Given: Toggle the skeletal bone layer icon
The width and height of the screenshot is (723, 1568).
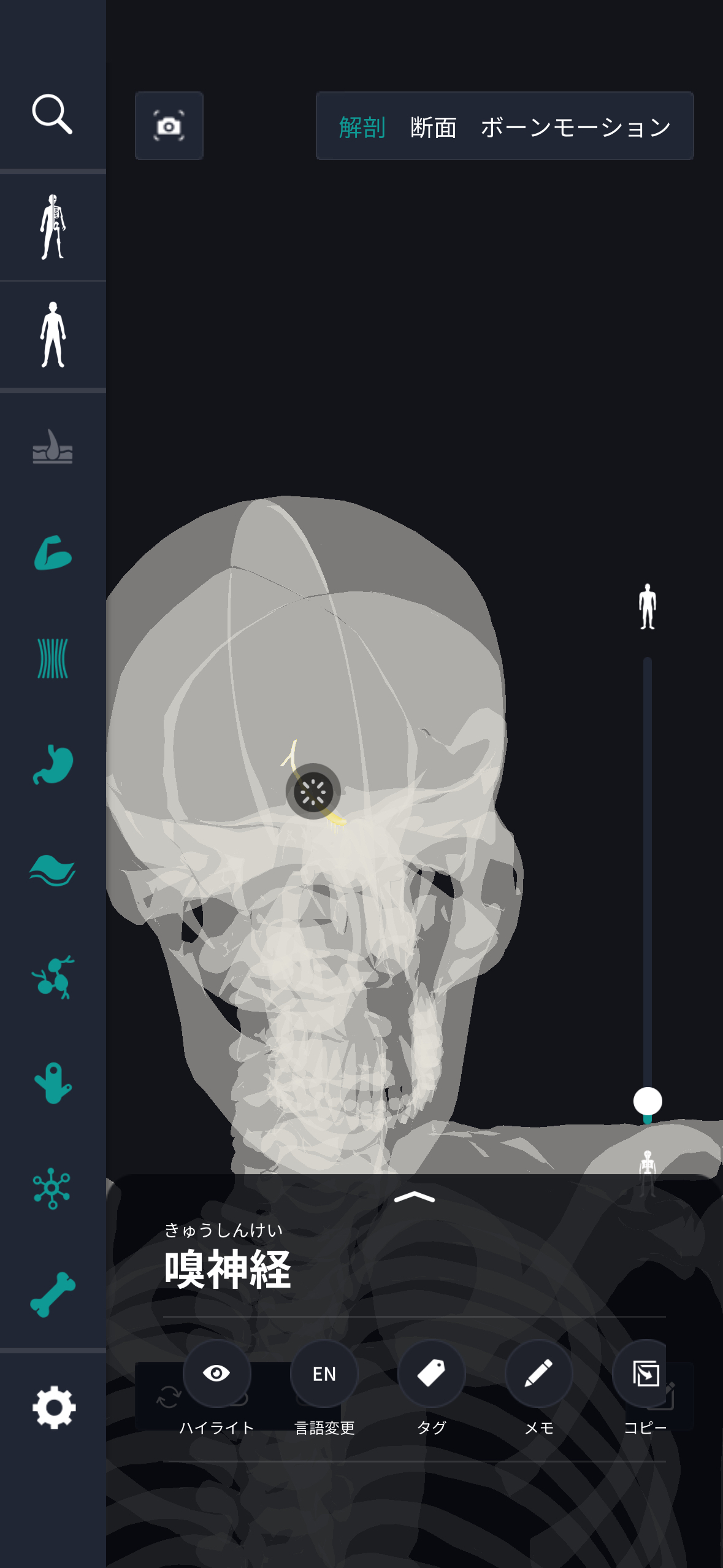Looking at the screenshot, I should pyautogui.click(x=53, y=1294).
